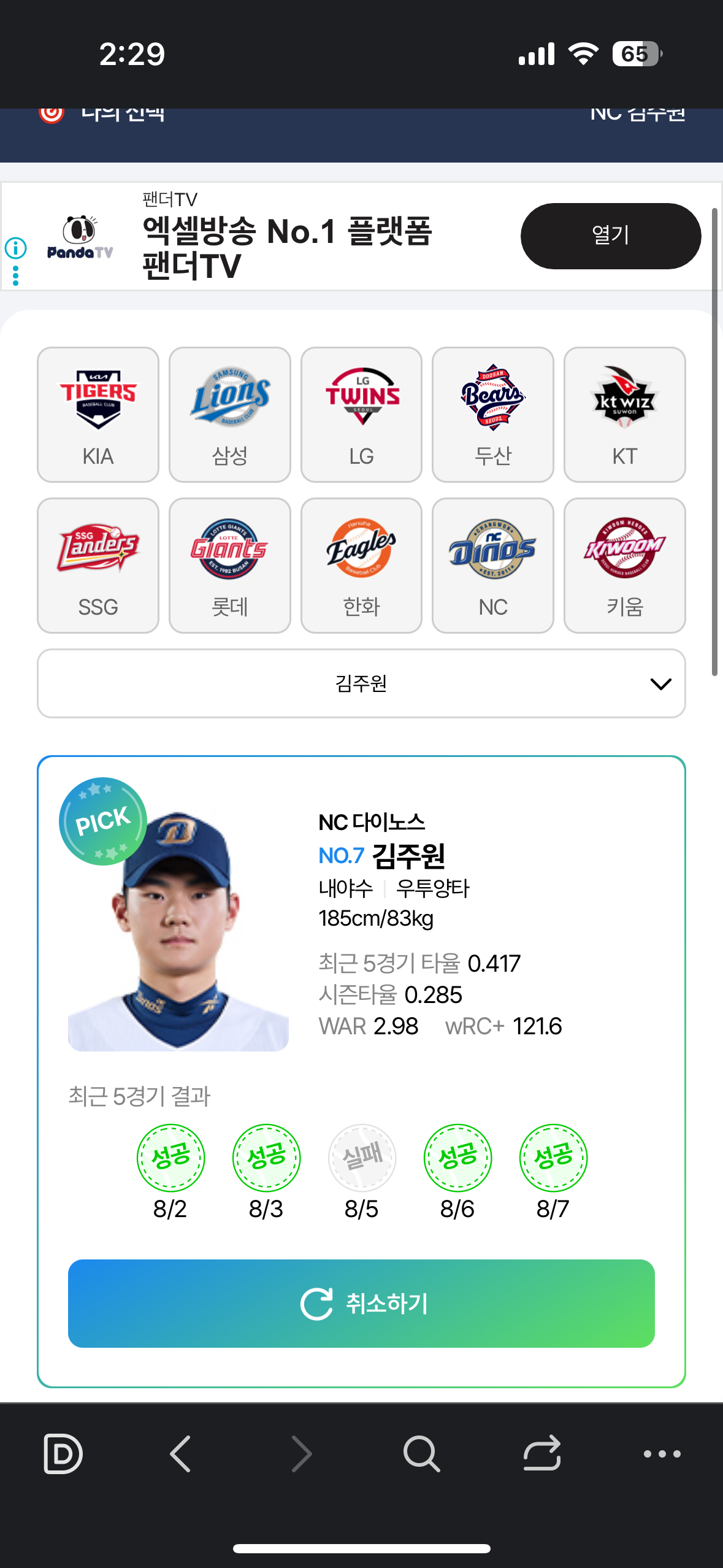The image size is (723, 1568).
Task: Open the 팬더TV ad with 열기
Action: click(610, 236)
